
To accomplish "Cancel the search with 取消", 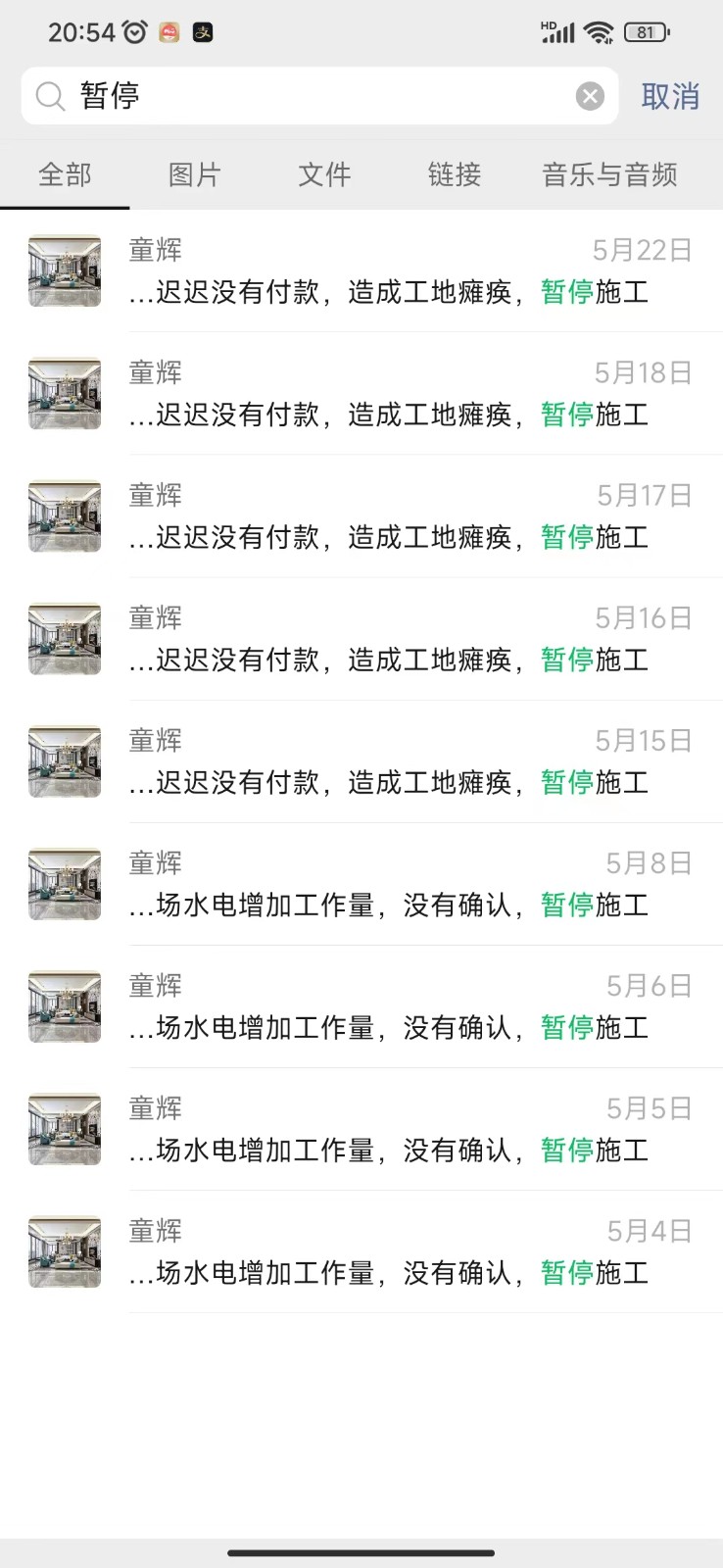I will (670, 96).
